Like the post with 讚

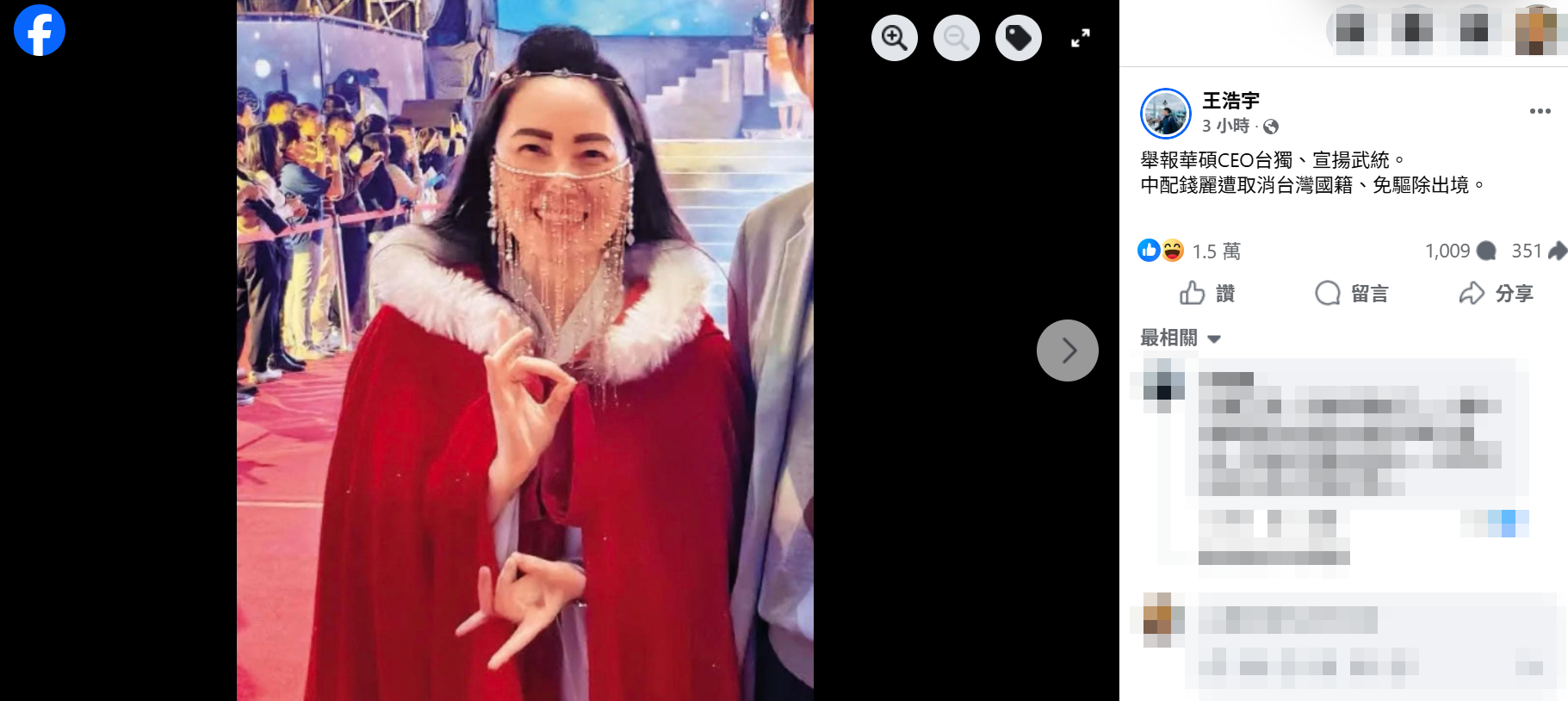coord(1207,294)
